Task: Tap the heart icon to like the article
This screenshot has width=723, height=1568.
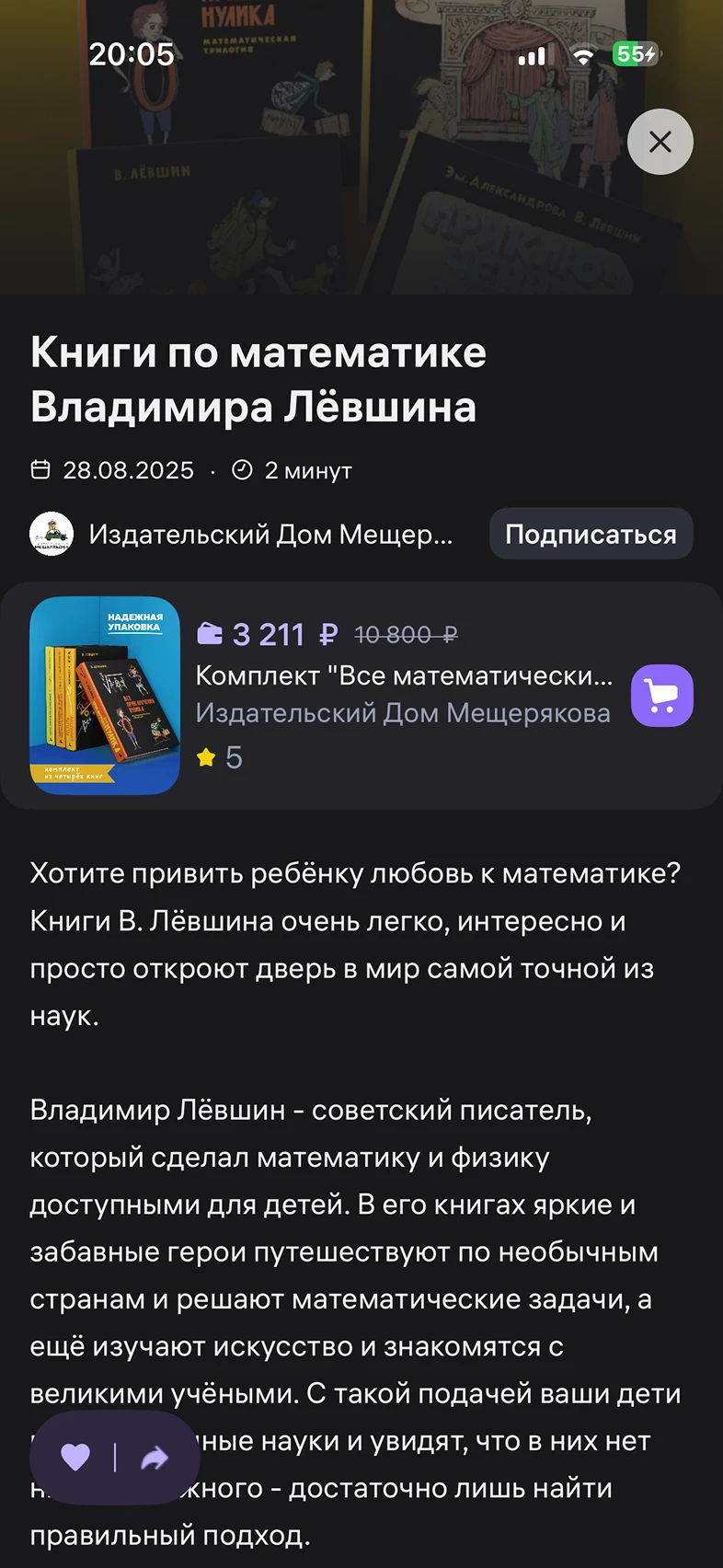Action: click(75, 1457)
